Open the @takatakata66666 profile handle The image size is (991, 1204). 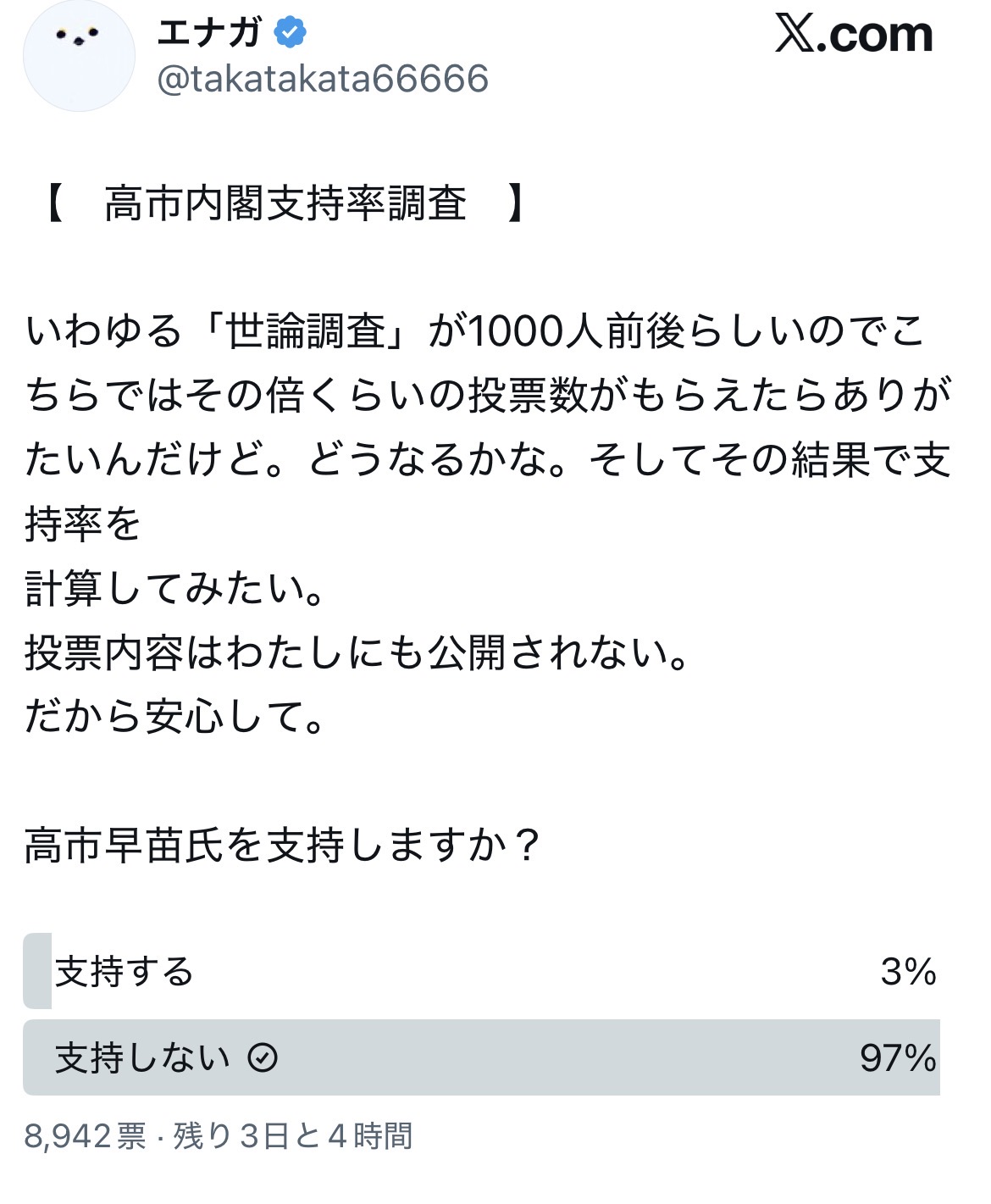coord(323,80)
